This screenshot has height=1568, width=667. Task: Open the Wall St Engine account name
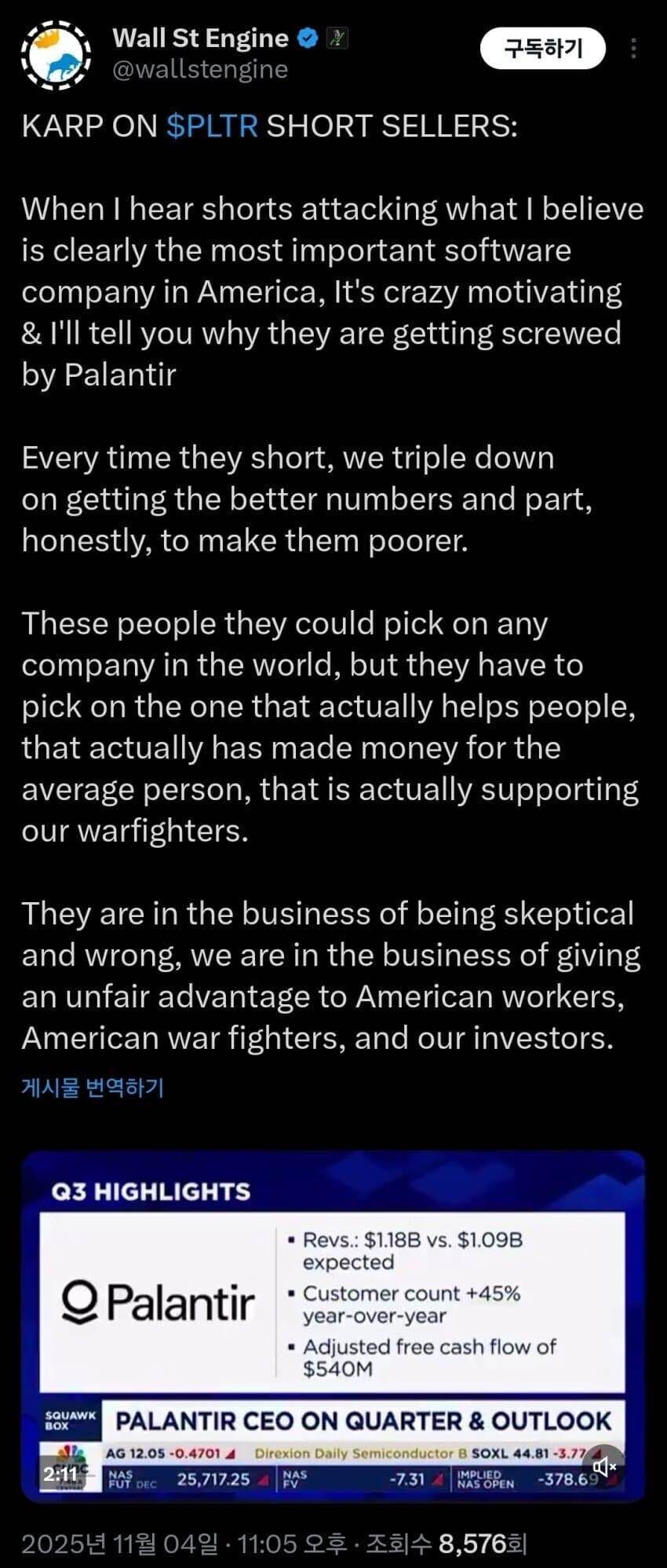(x=201, y=38)
